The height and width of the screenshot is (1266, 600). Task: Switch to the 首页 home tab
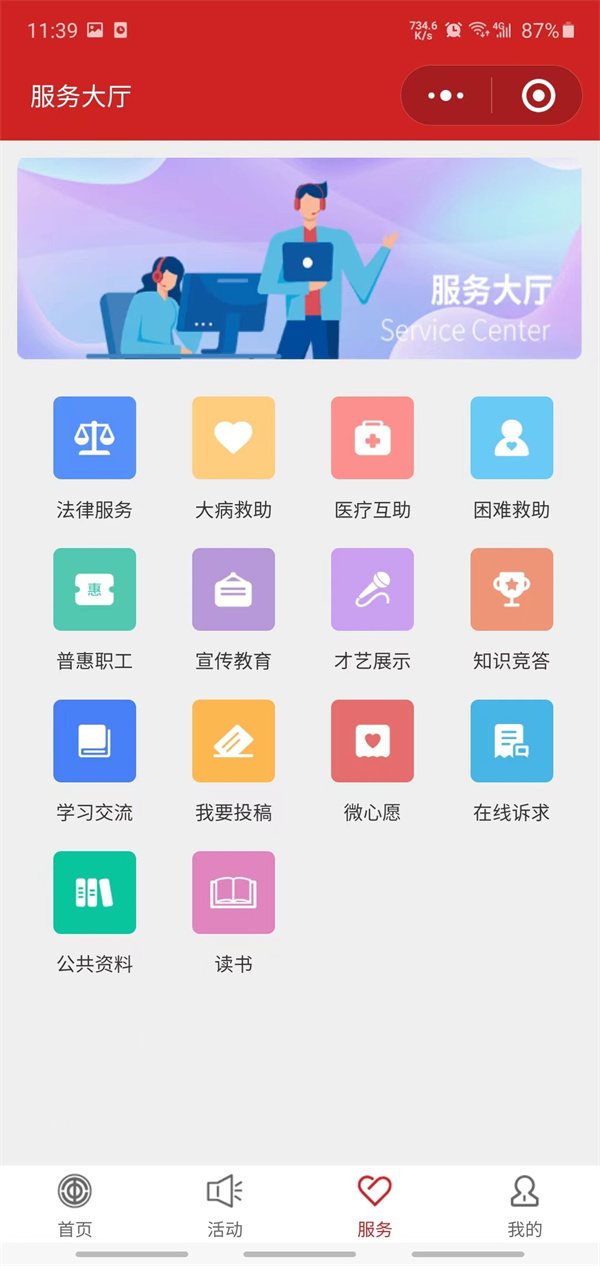(x=75, y=1205)
